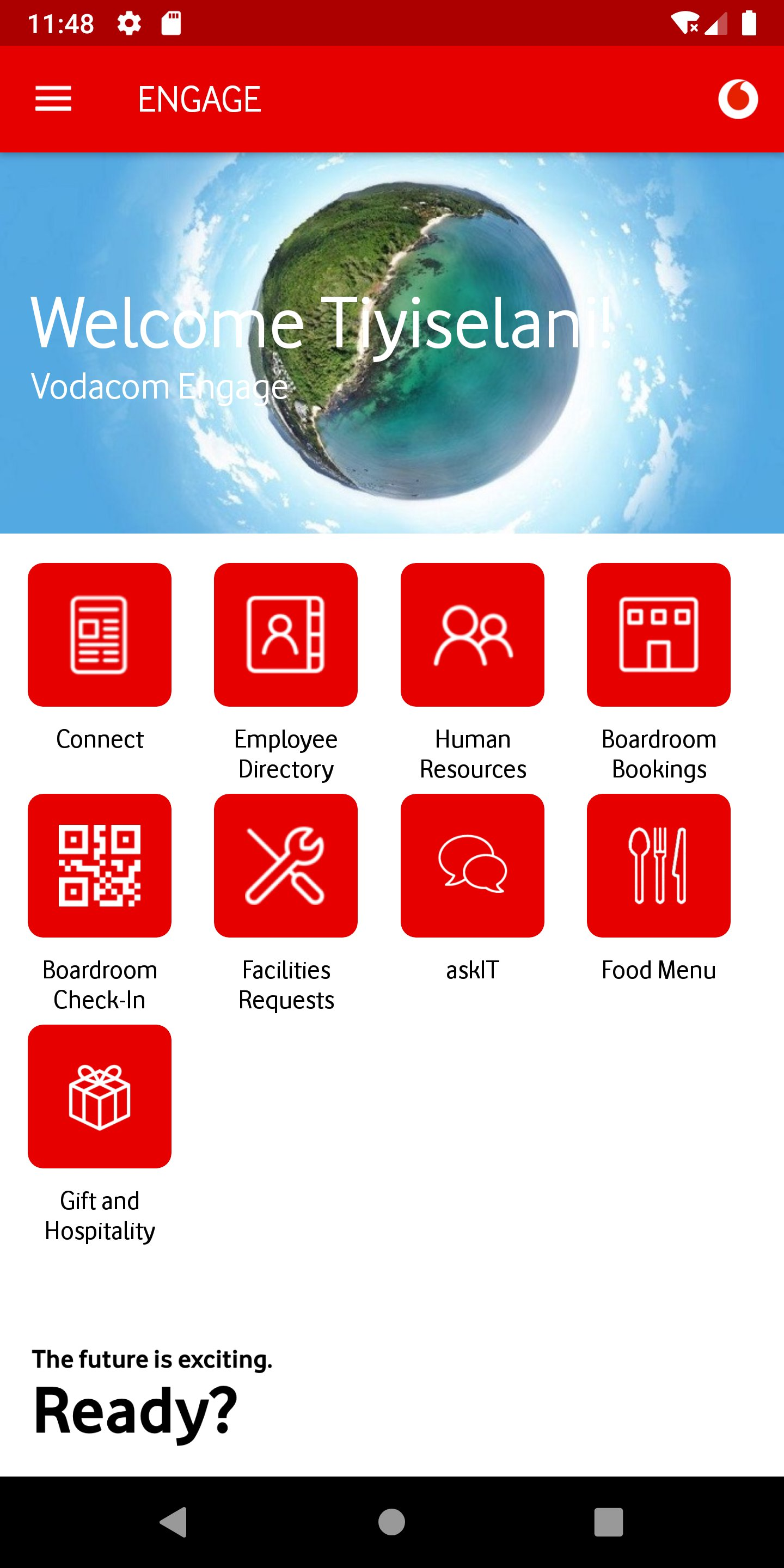Click the Welcome Tiyiselani banner image
The image size is (784, 1568).
coord(392,341)
